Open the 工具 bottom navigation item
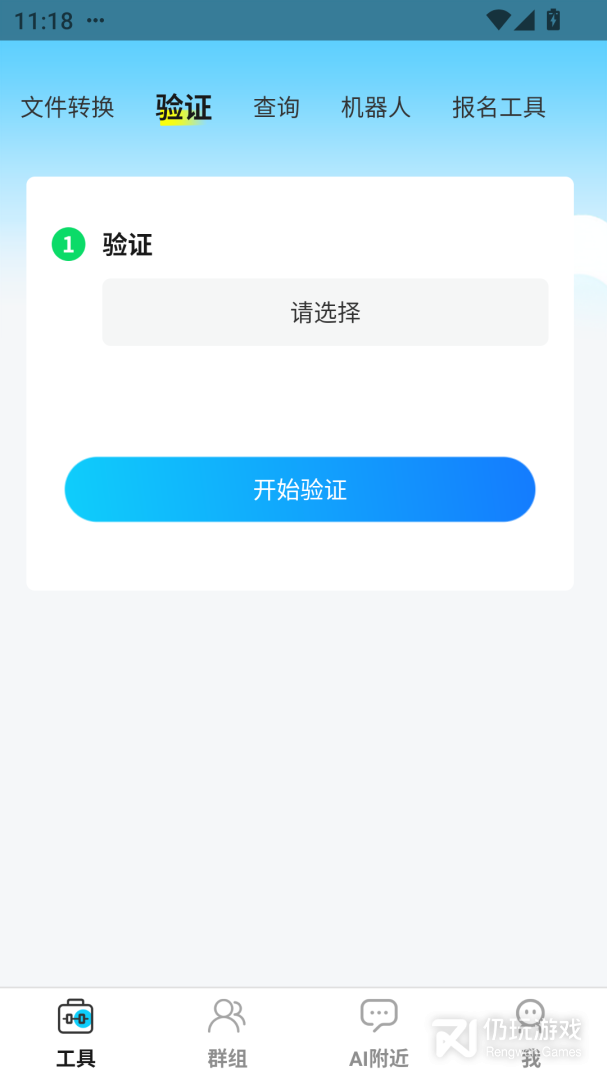The height and width of the screenshot is (1080, 607). point(76,1033)
